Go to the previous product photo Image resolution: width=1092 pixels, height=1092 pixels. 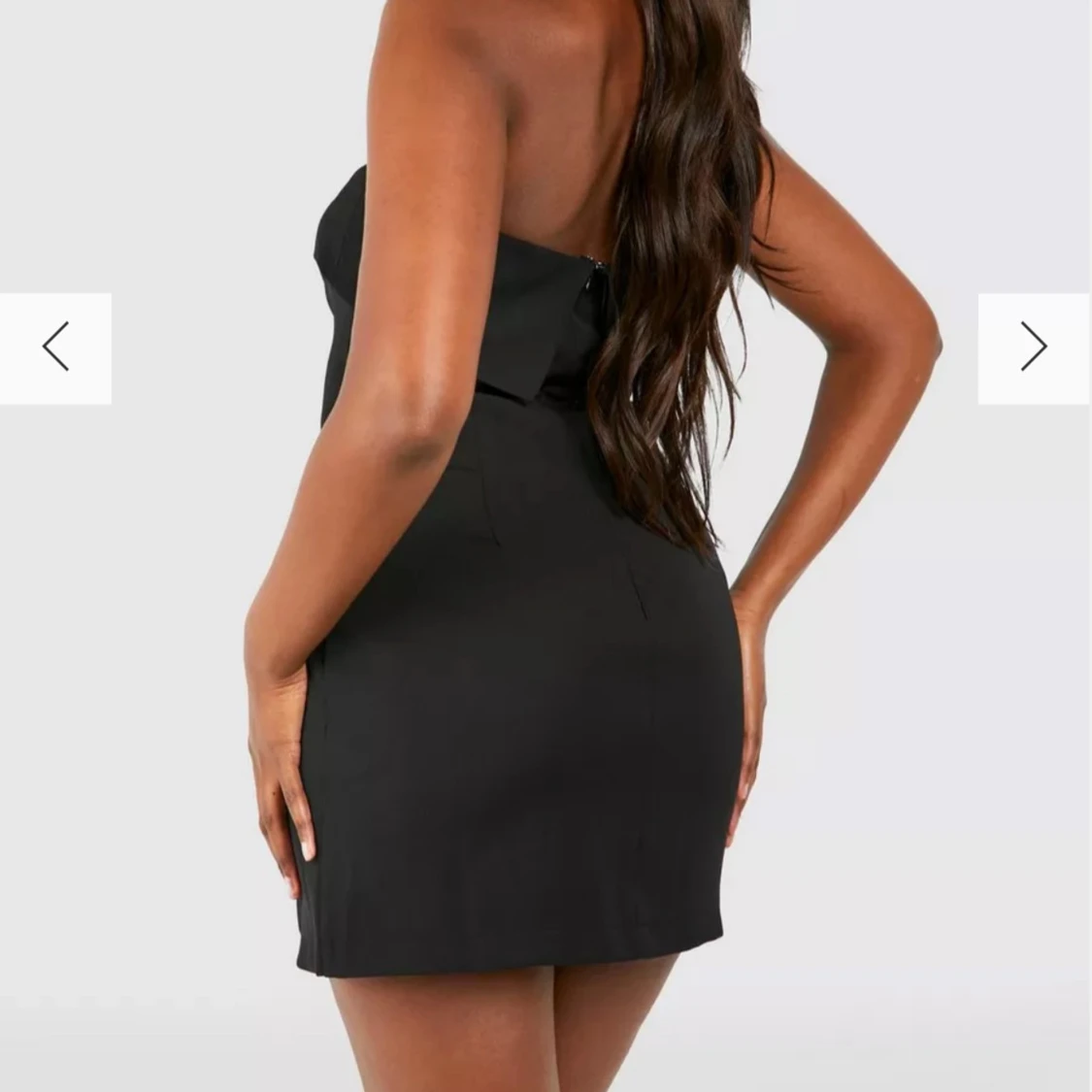click(x=55, y=347)
